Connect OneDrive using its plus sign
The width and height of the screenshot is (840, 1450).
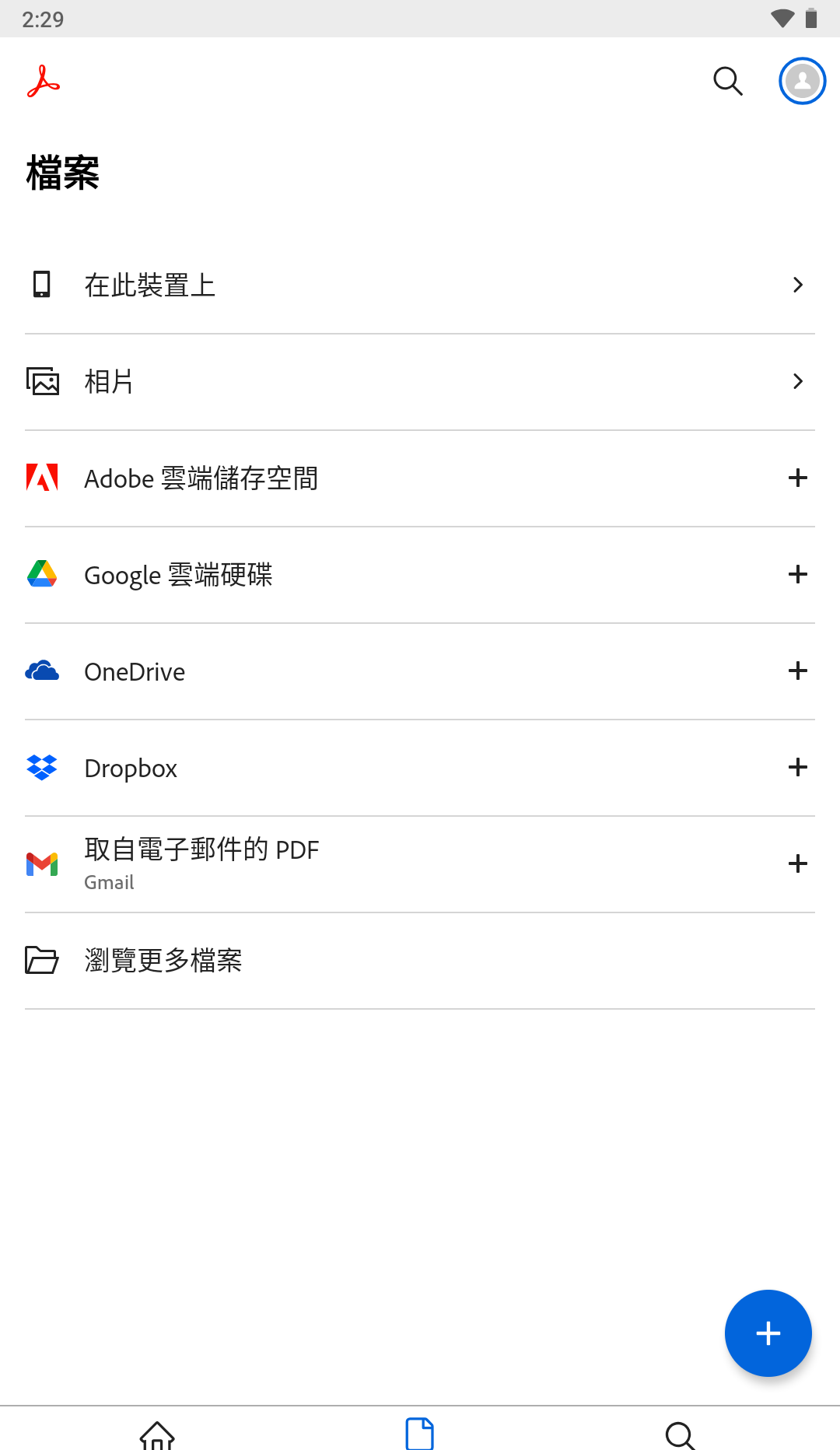coord(797,671)
